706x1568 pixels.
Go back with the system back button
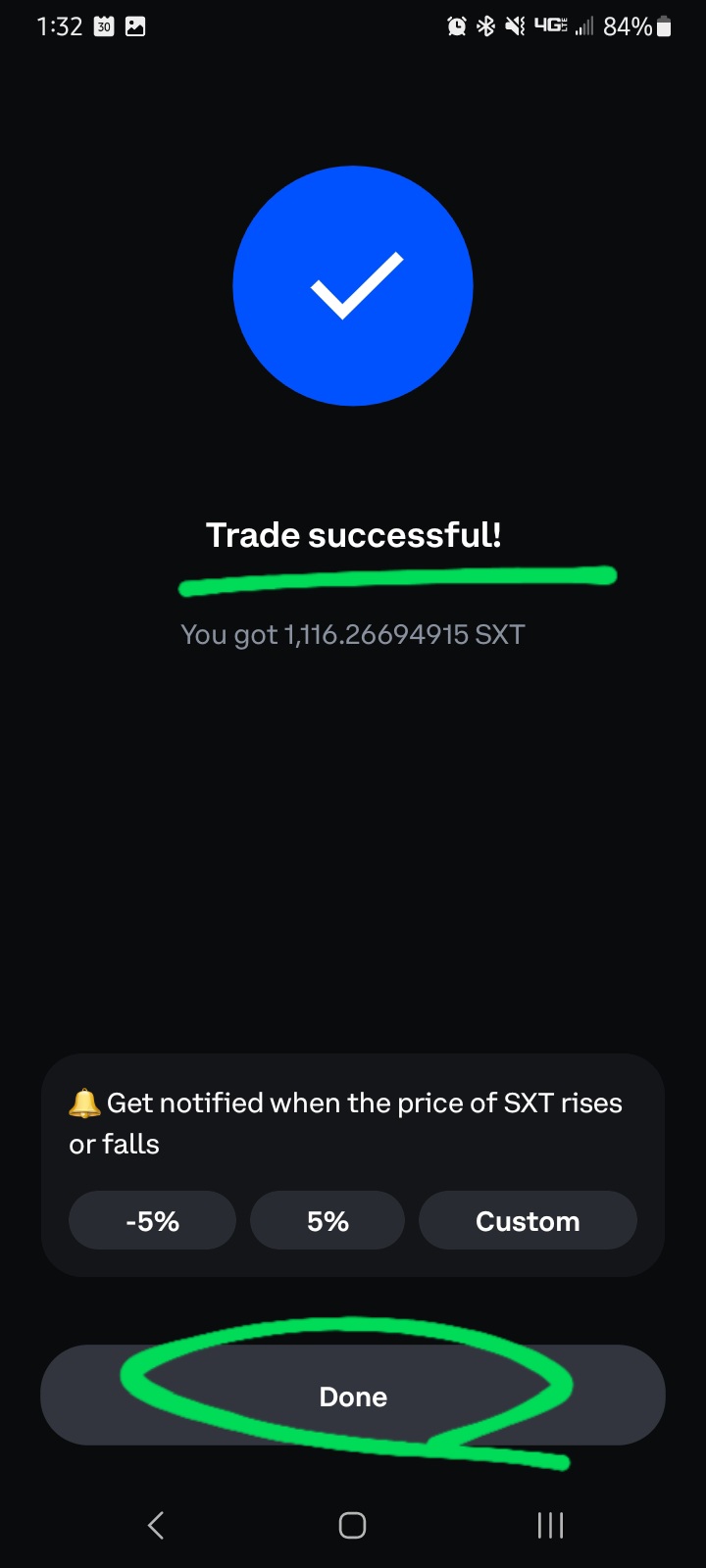(156, 1525)
